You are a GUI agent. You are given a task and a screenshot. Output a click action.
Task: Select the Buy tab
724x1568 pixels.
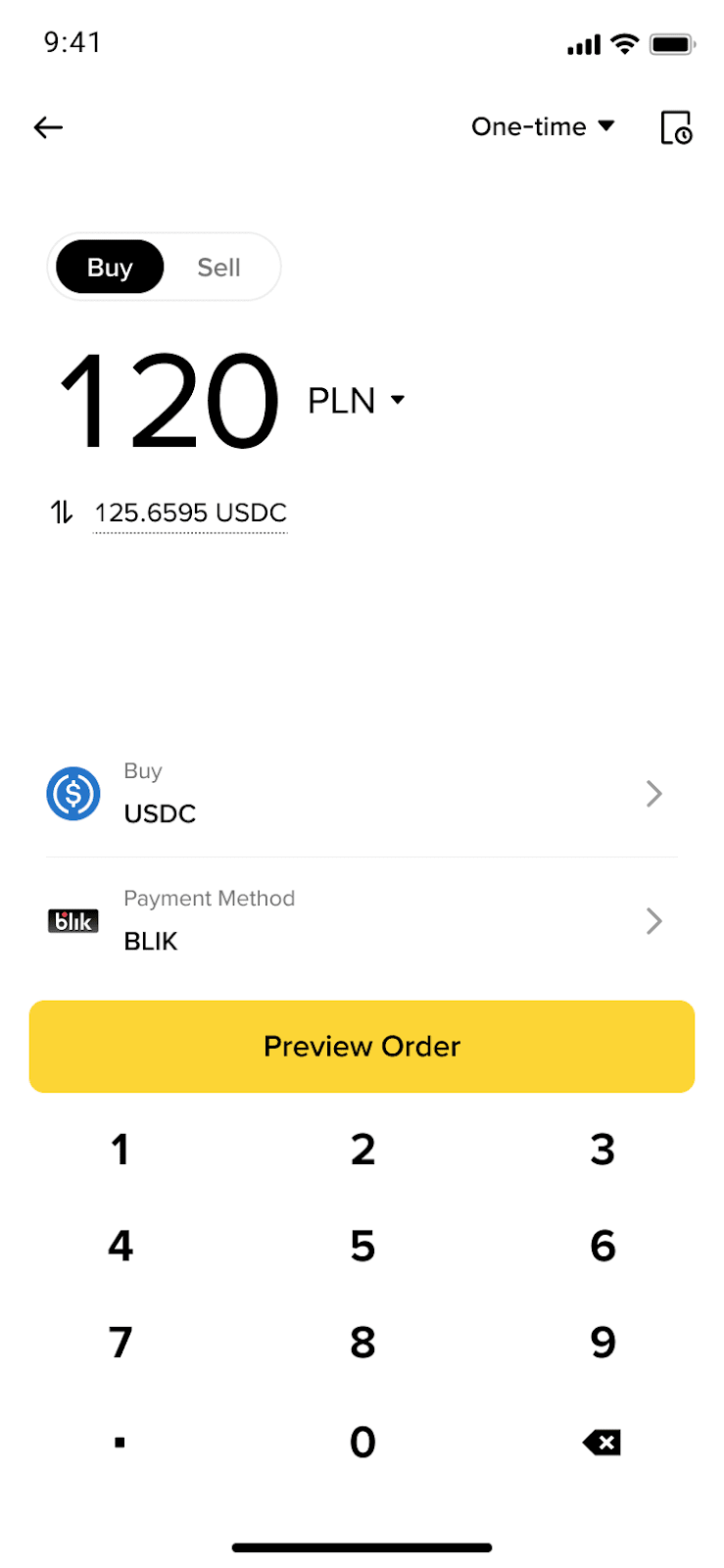coord(110,268)
